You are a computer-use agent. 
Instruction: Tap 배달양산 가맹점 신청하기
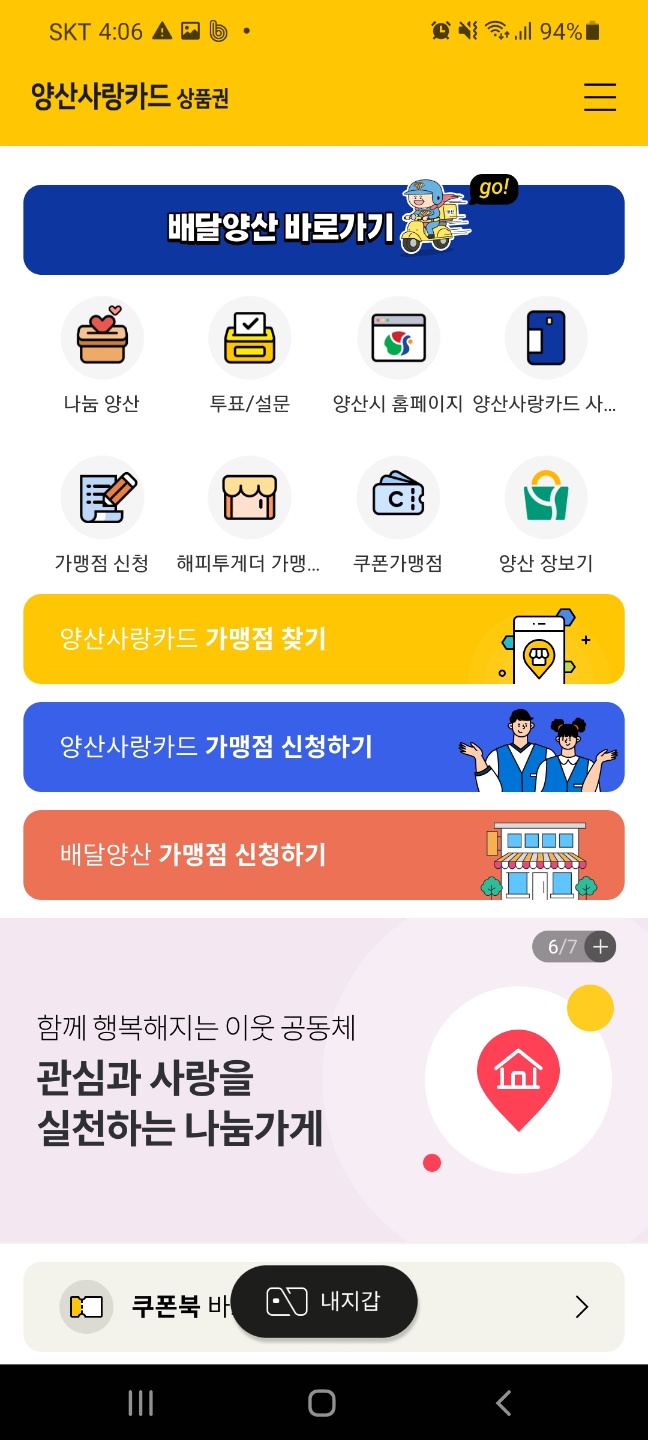[x=323, y=855]
